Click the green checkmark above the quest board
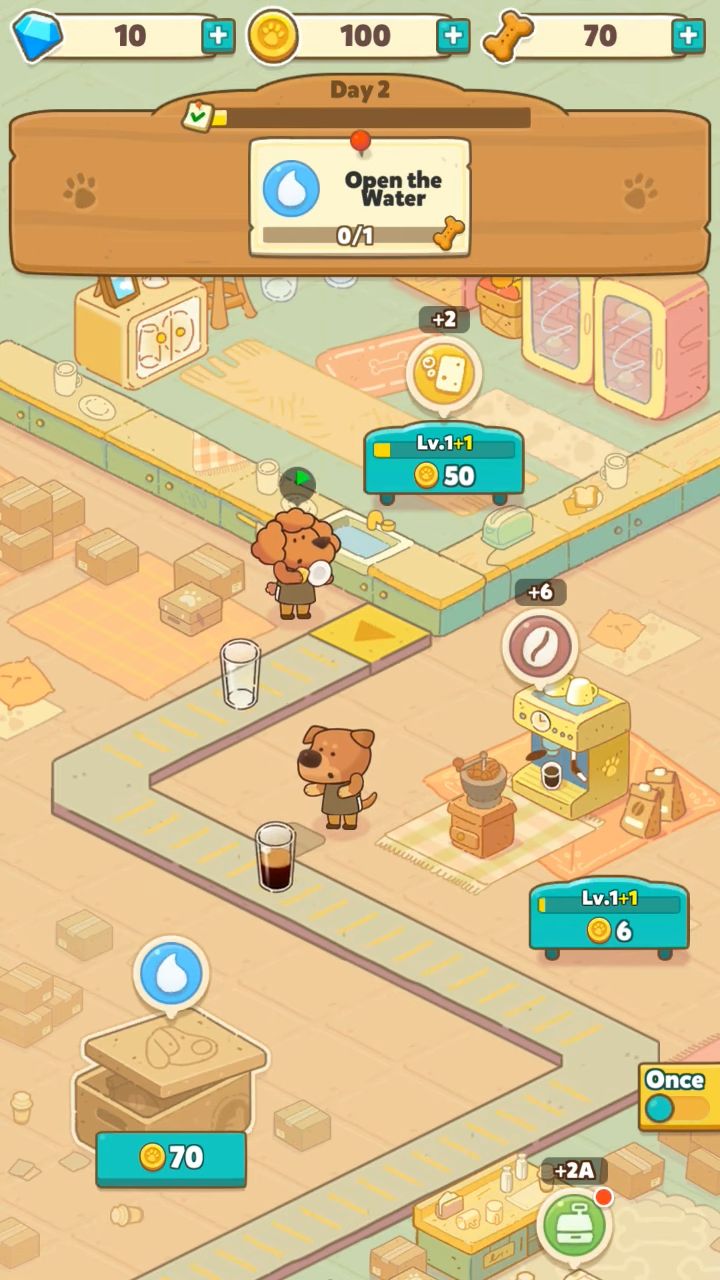The width and height of the screenshot is (720, 1280). [x=196, y=114]
